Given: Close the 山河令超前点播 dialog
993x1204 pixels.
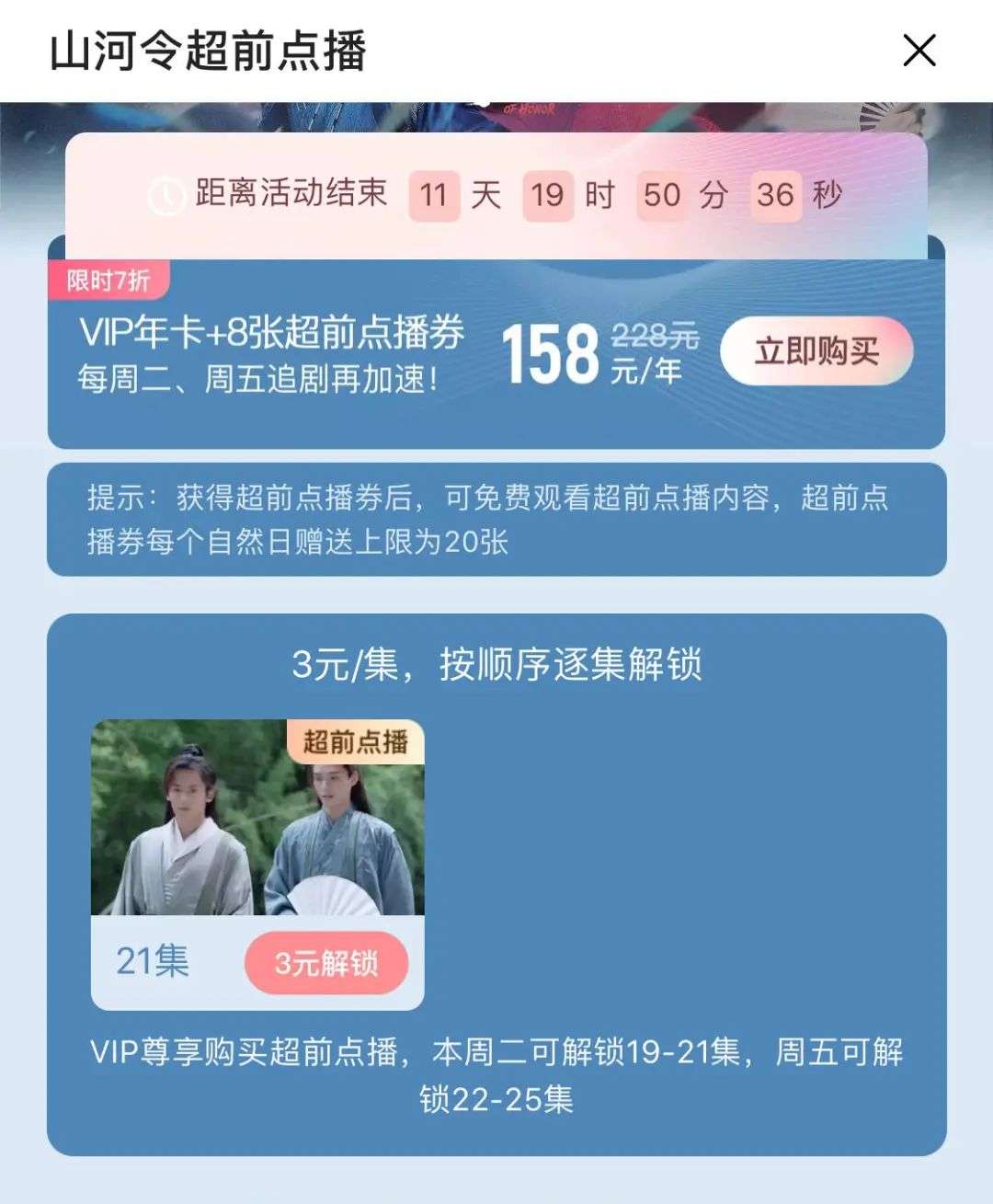Looking at the screenshot, I should tap(919, 51).
